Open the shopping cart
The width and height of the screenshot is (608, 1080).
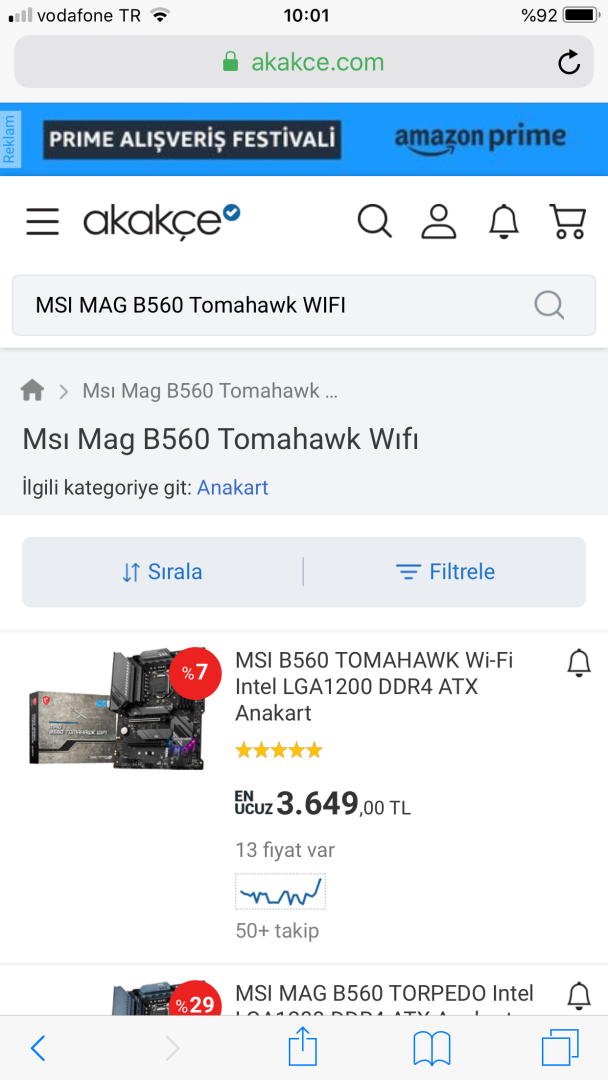coord(567,221)
